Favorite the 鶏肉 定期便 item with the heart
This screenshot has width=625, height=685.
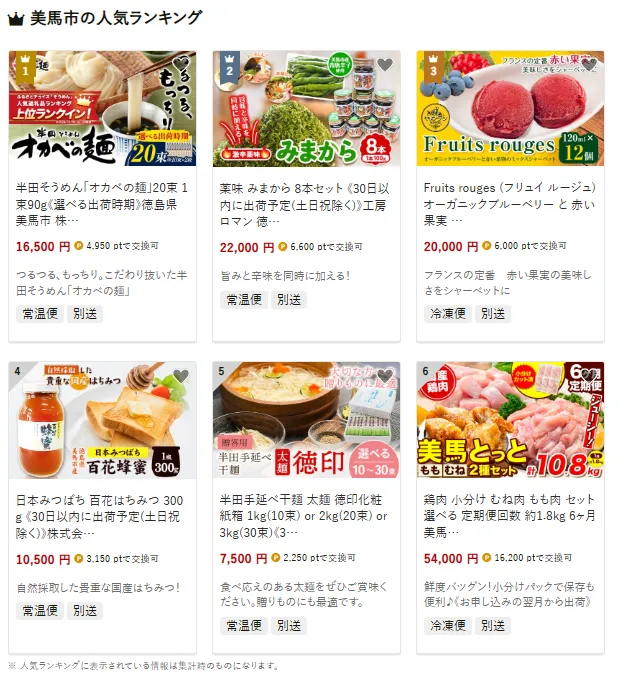589,376
